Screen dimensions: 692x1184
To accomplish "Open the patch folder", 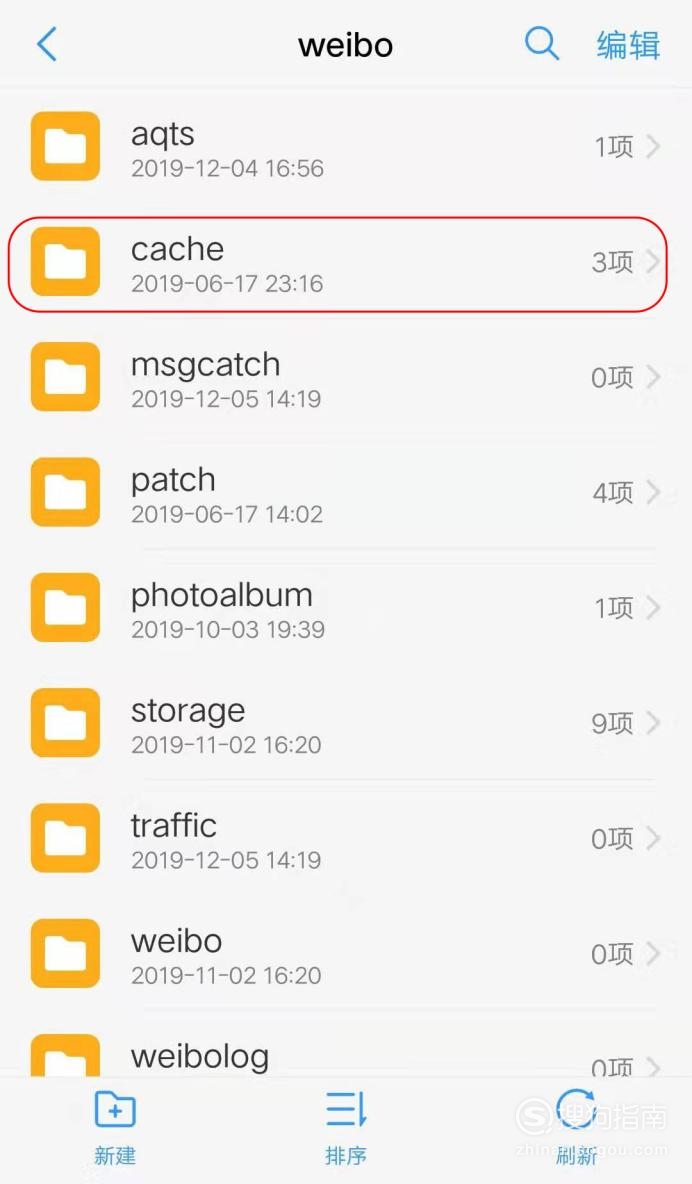I will tap(346, 492).
